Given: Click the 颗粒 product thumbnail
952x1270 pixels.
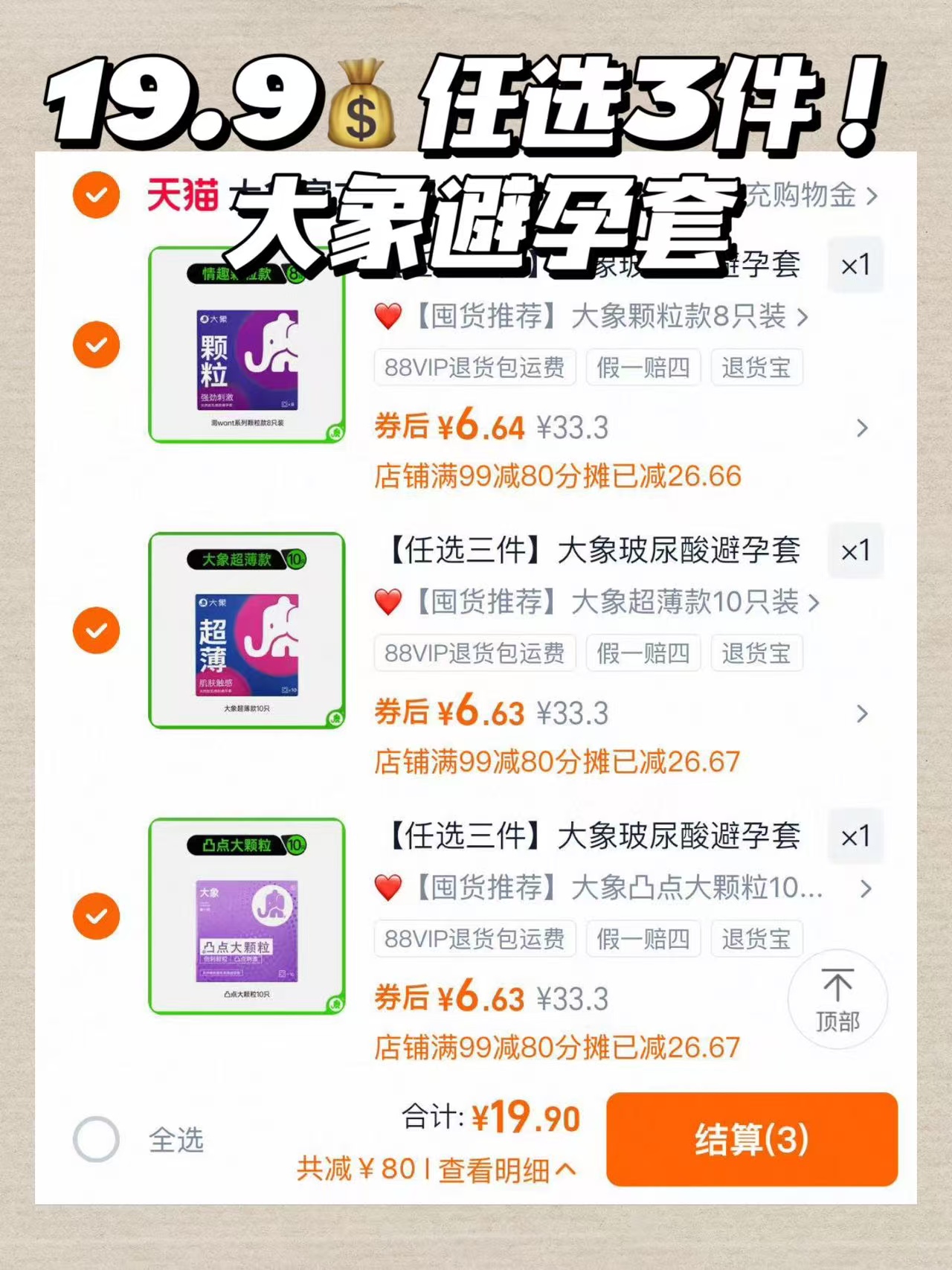Looking at the screenshot, I should pos(245,346).
